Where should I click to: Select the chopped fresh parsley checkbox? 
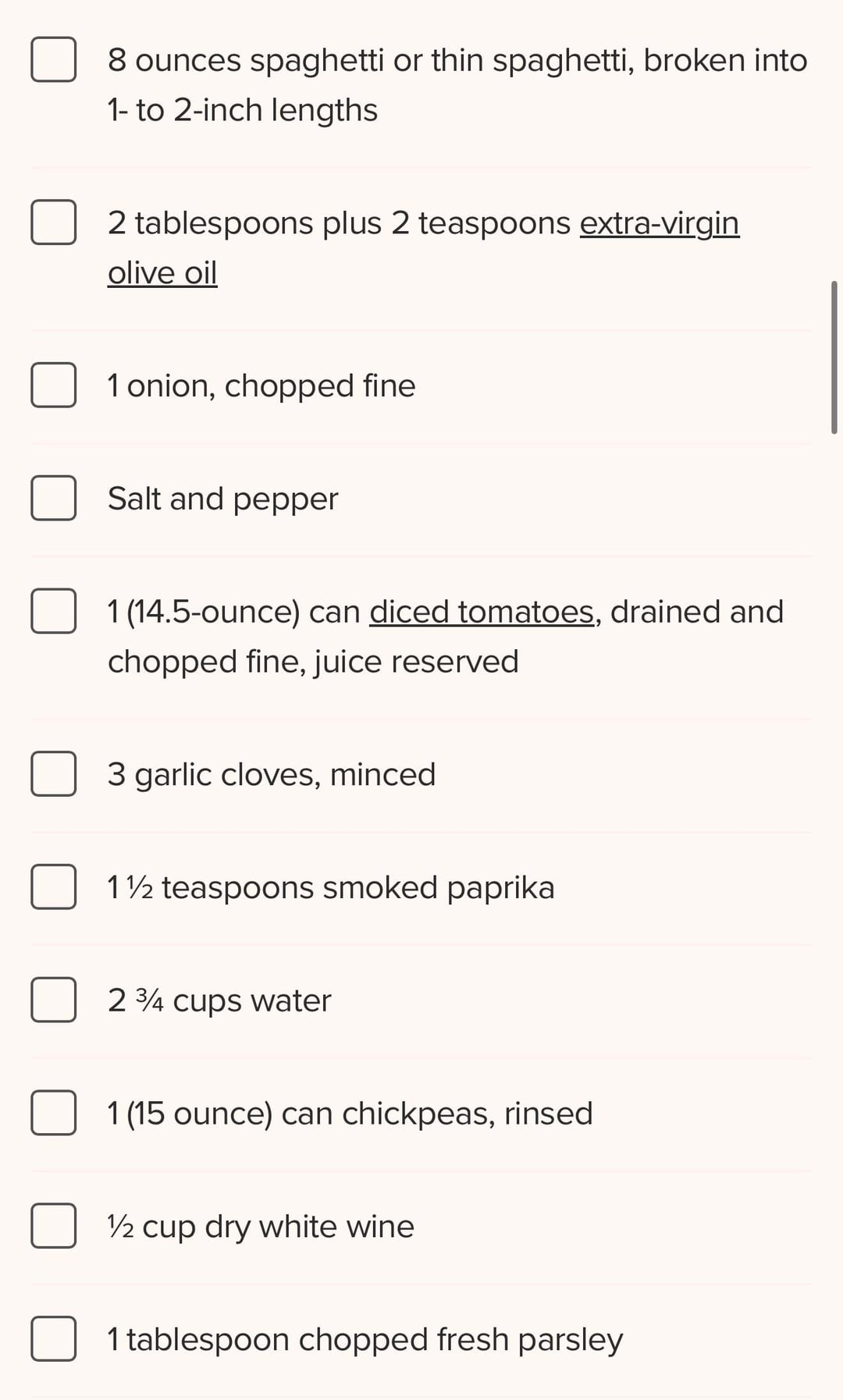pos(53,1339)
